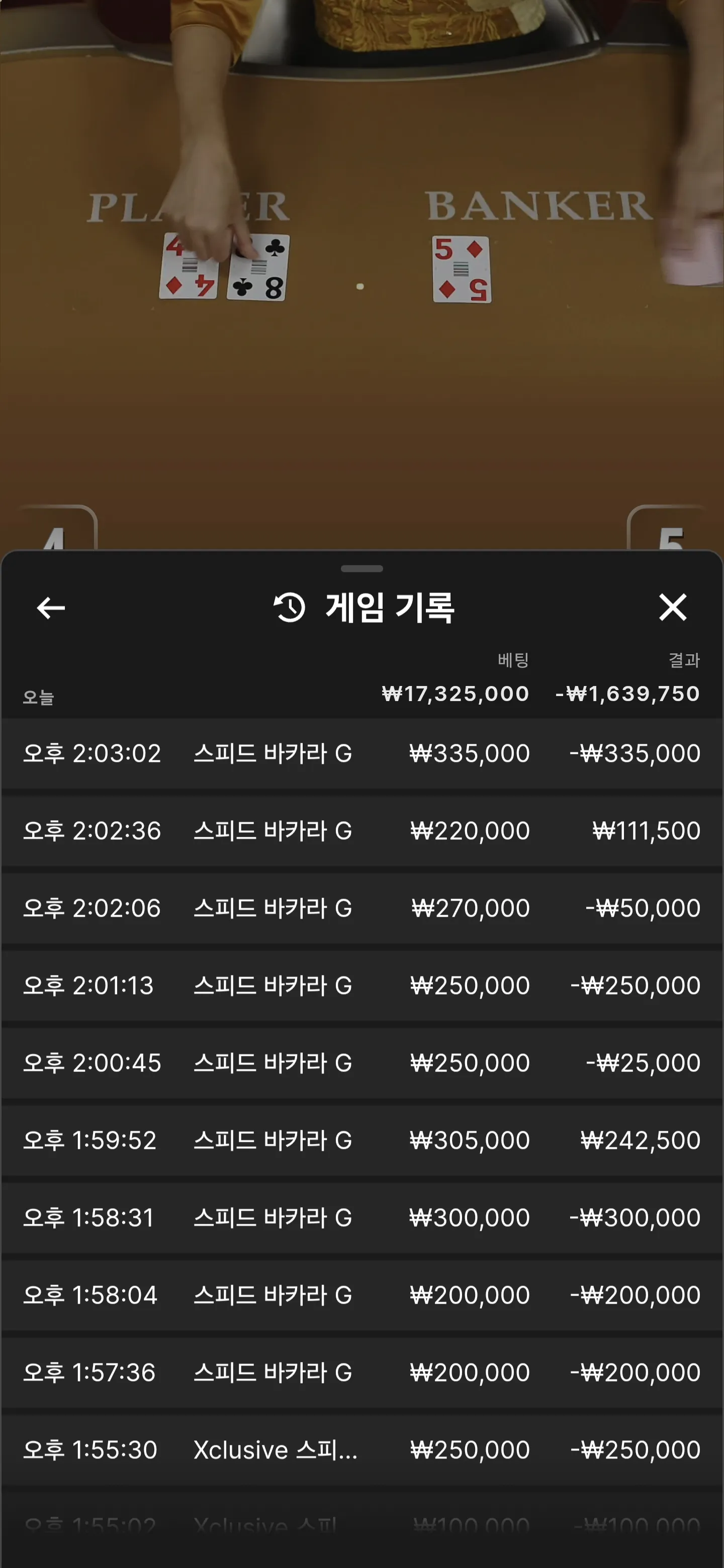Image resolution: width=724 pixels, height=1568 pixels.
Task: Go back using the left arrow
Action: click(x=51, y=608)
